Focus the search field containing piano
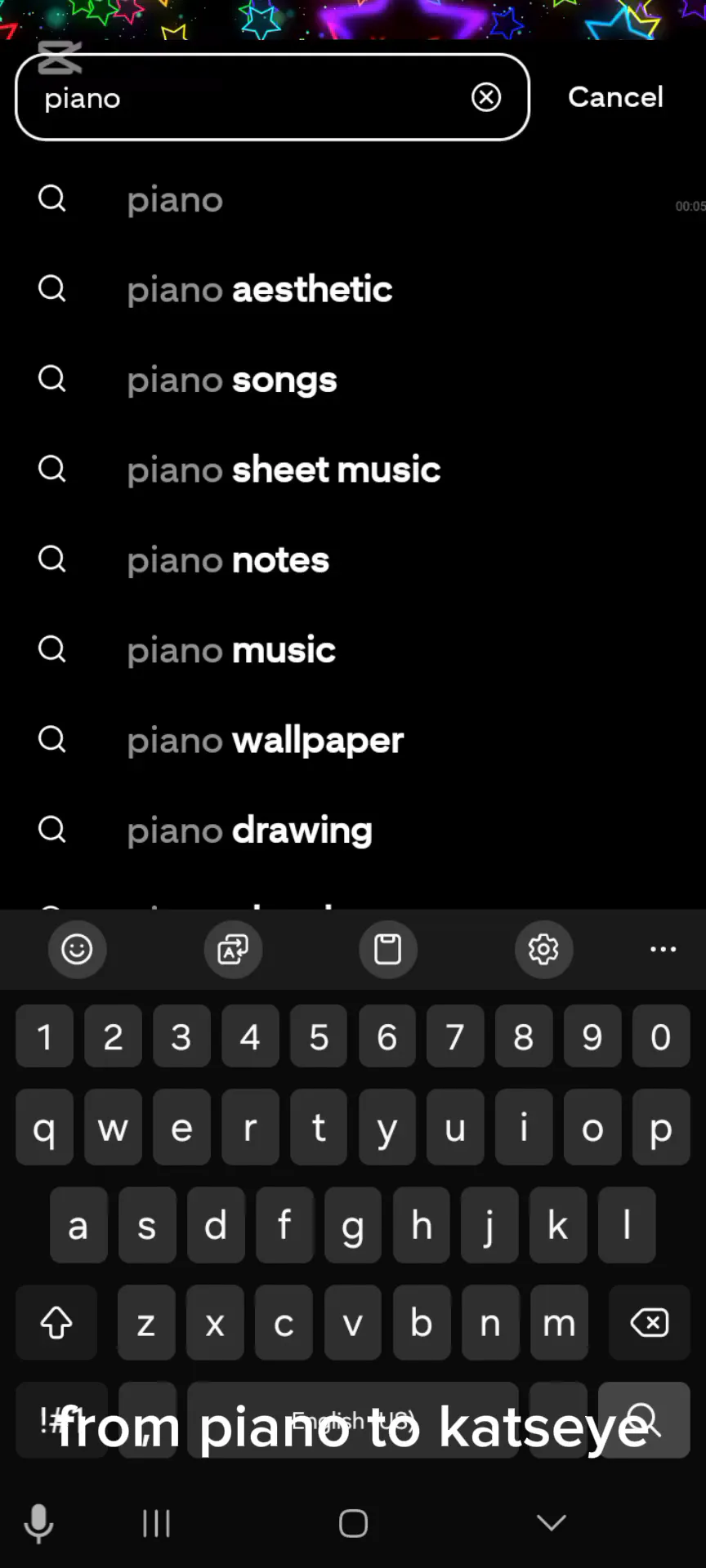This screenshot has height=1568, width=706. pos(245,98)
